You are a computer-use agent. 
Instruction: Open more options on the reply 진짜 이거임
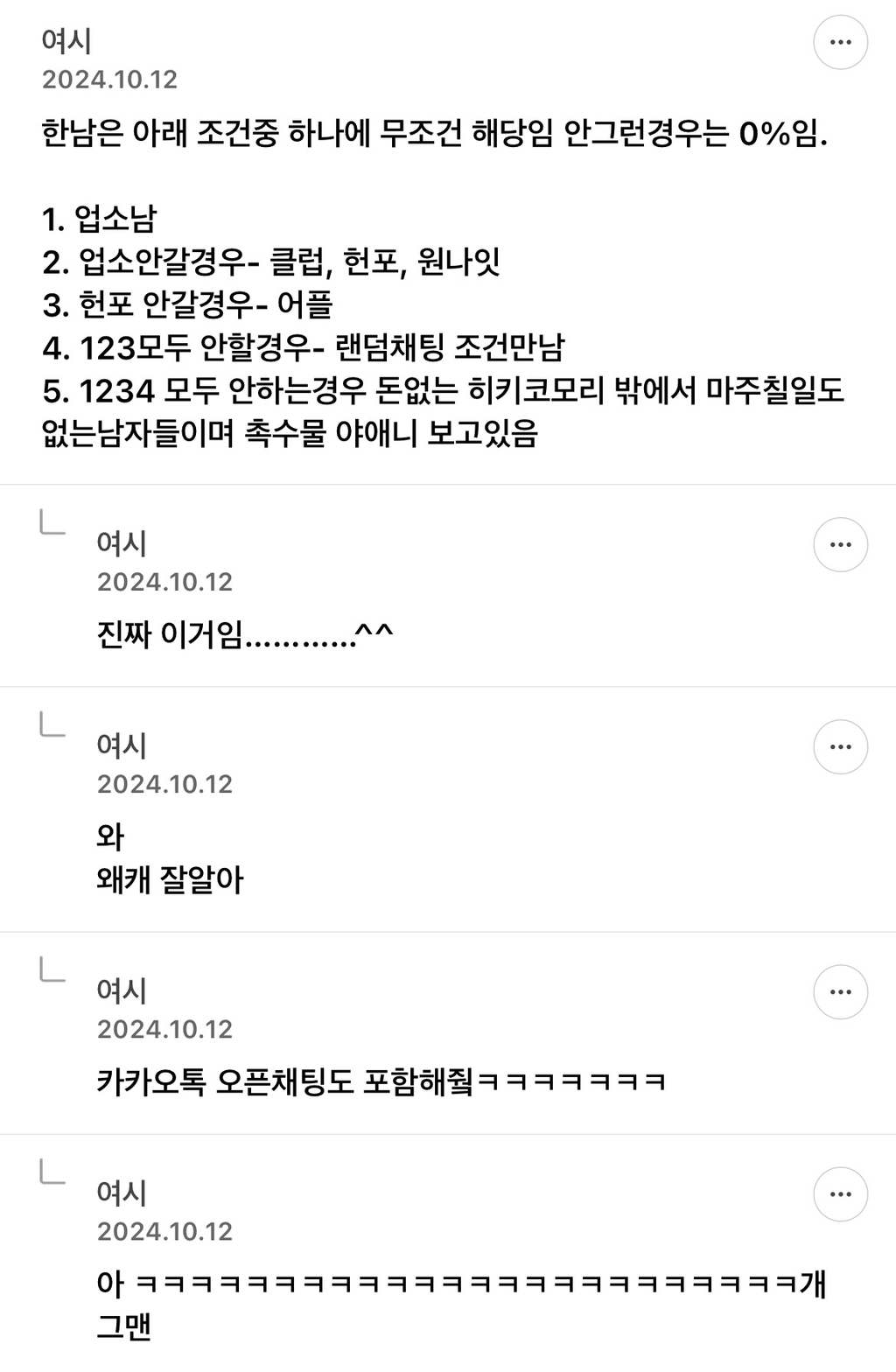coord(840,544)
